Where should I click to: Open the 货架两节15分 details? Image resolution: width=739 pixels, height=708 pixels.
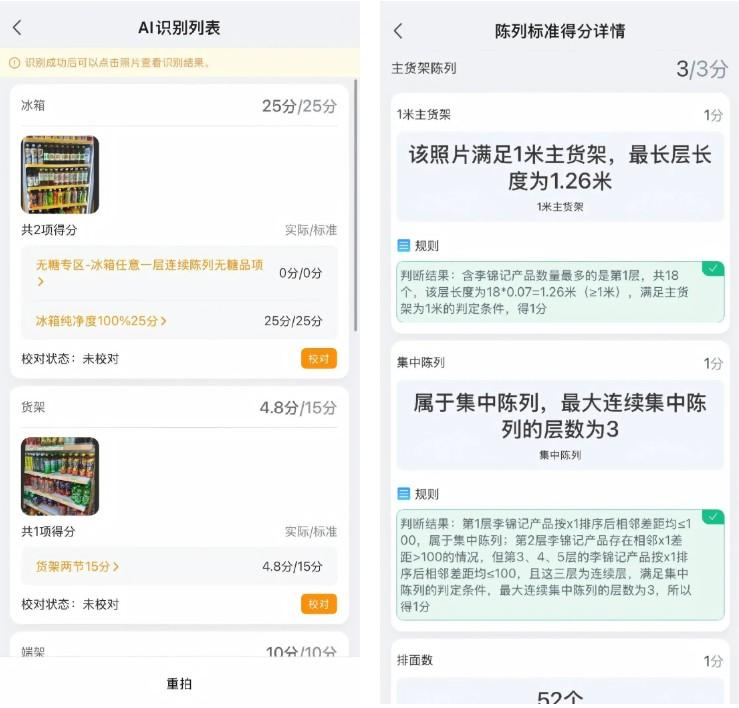[78, 566]
